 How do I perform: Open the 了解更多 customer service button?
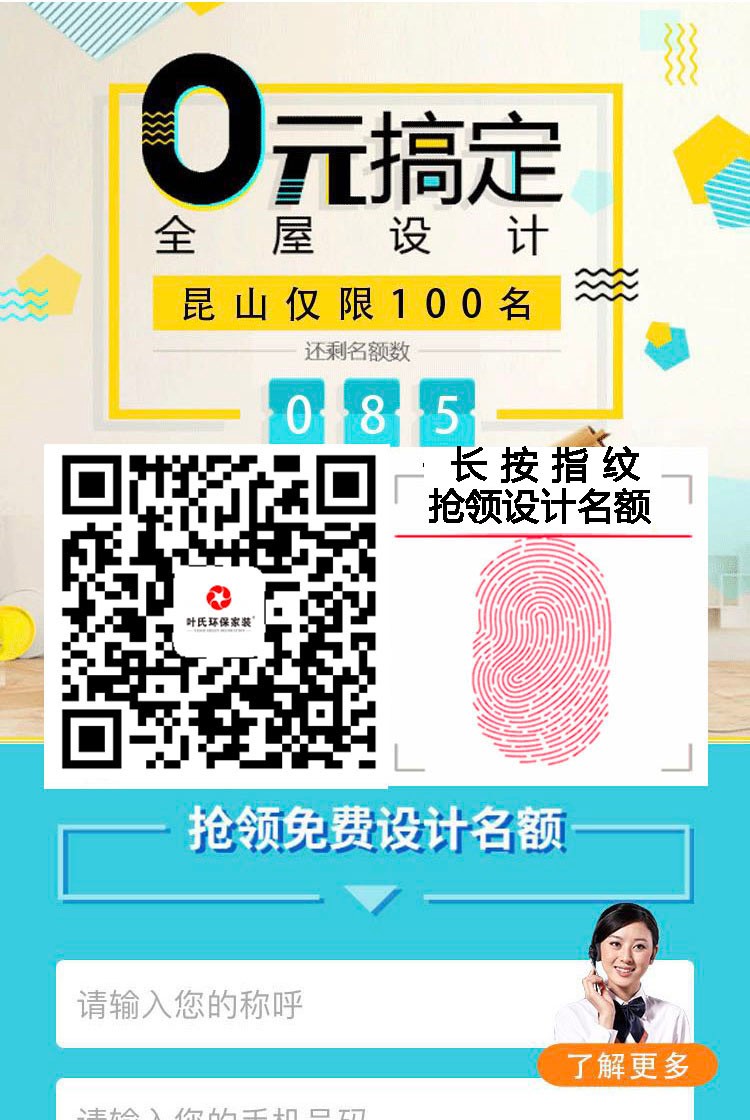628,1066
